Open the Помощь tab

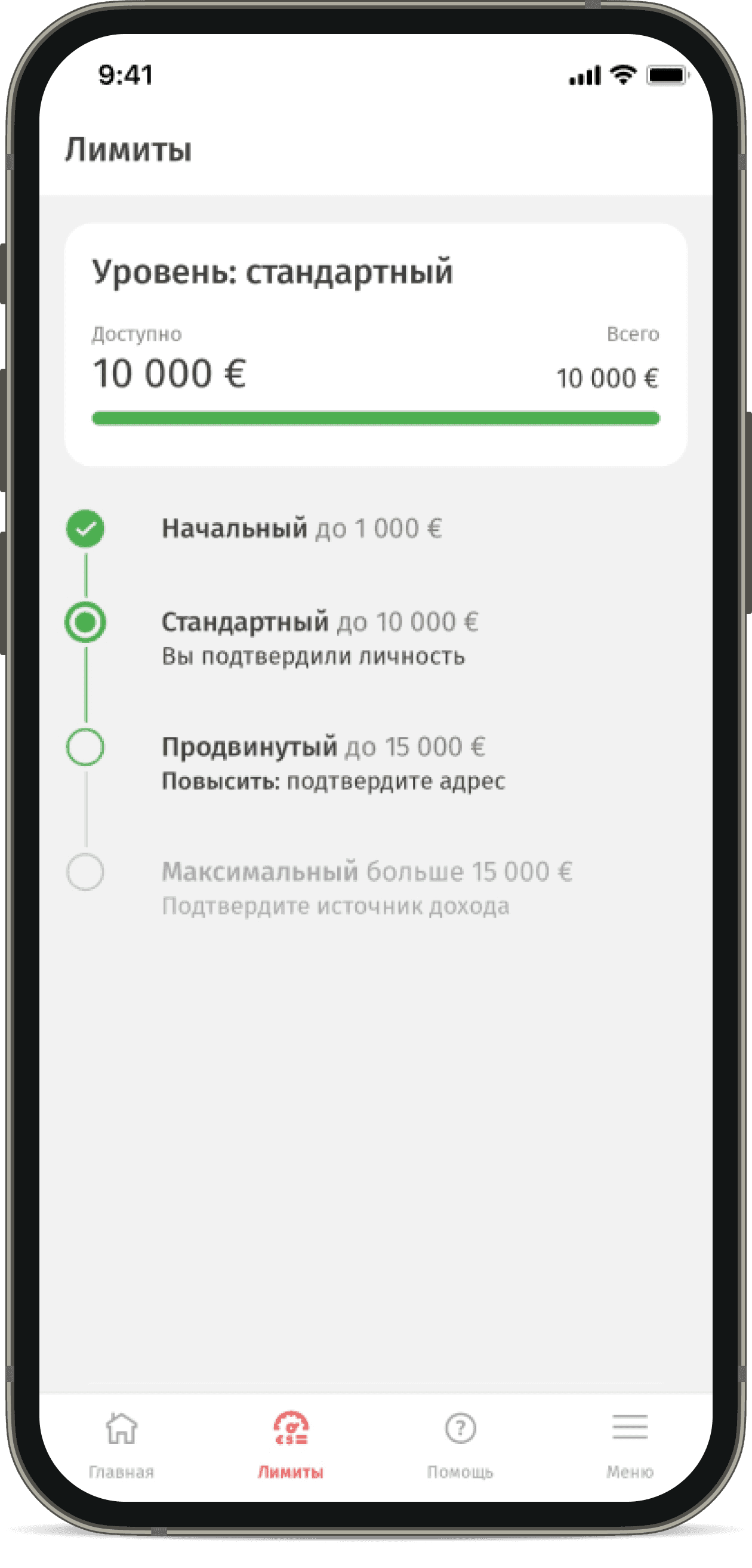(x=460, y=1443)
